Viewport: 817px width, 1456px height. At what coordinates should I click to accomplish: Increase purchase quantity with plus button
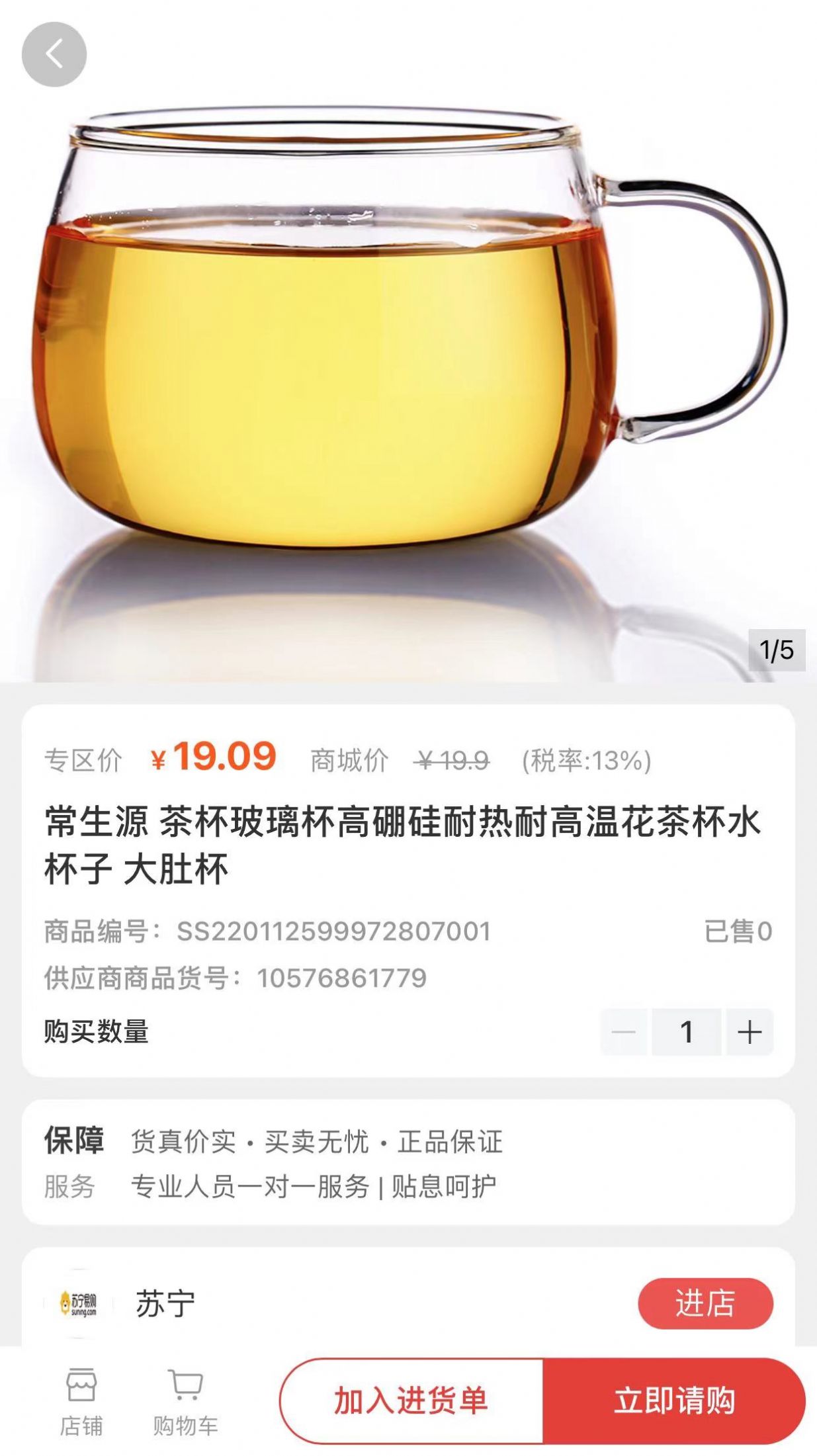tap(750, 1032)
